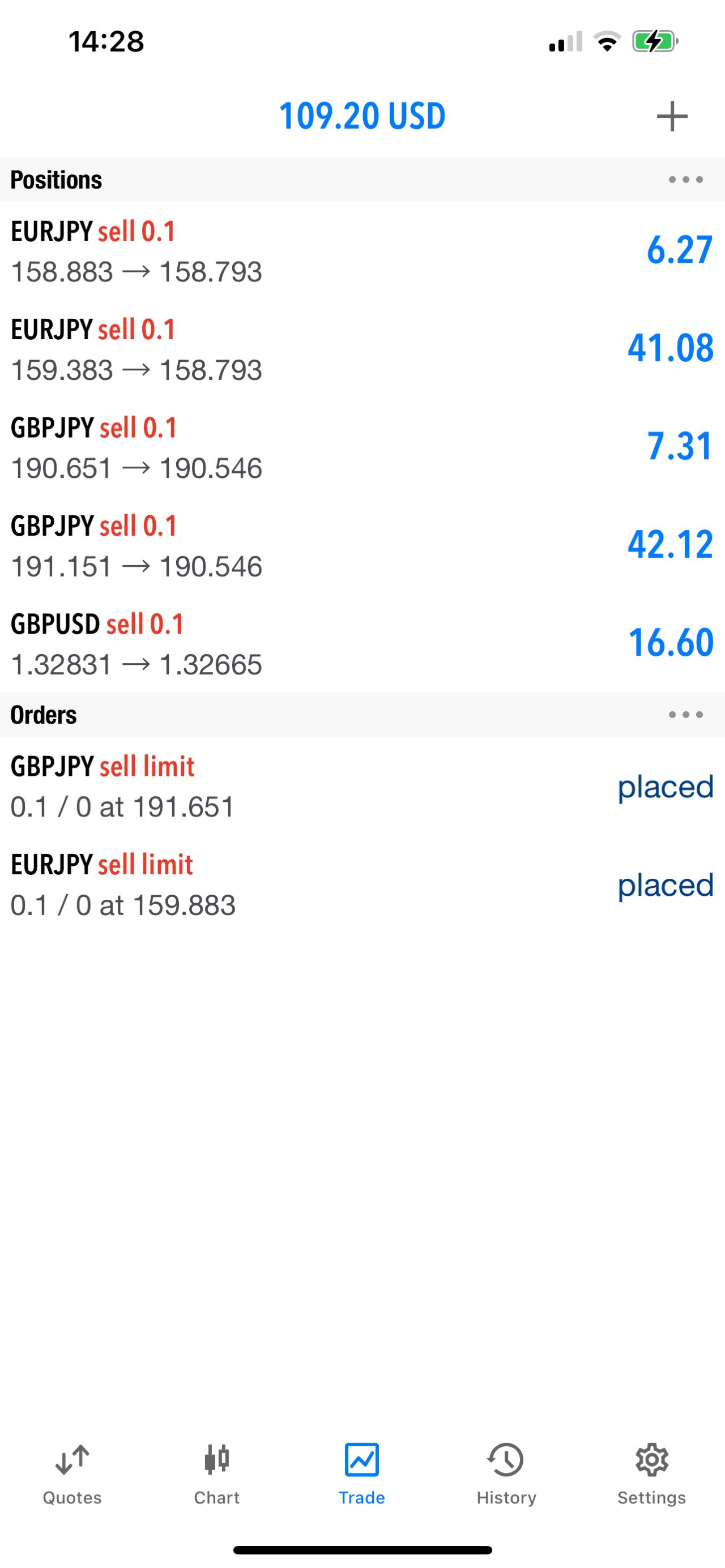Screen dimensions: 725x1568
Task: Expand GBPJPY sell position opened at 190.651
Action: (362, 447)
